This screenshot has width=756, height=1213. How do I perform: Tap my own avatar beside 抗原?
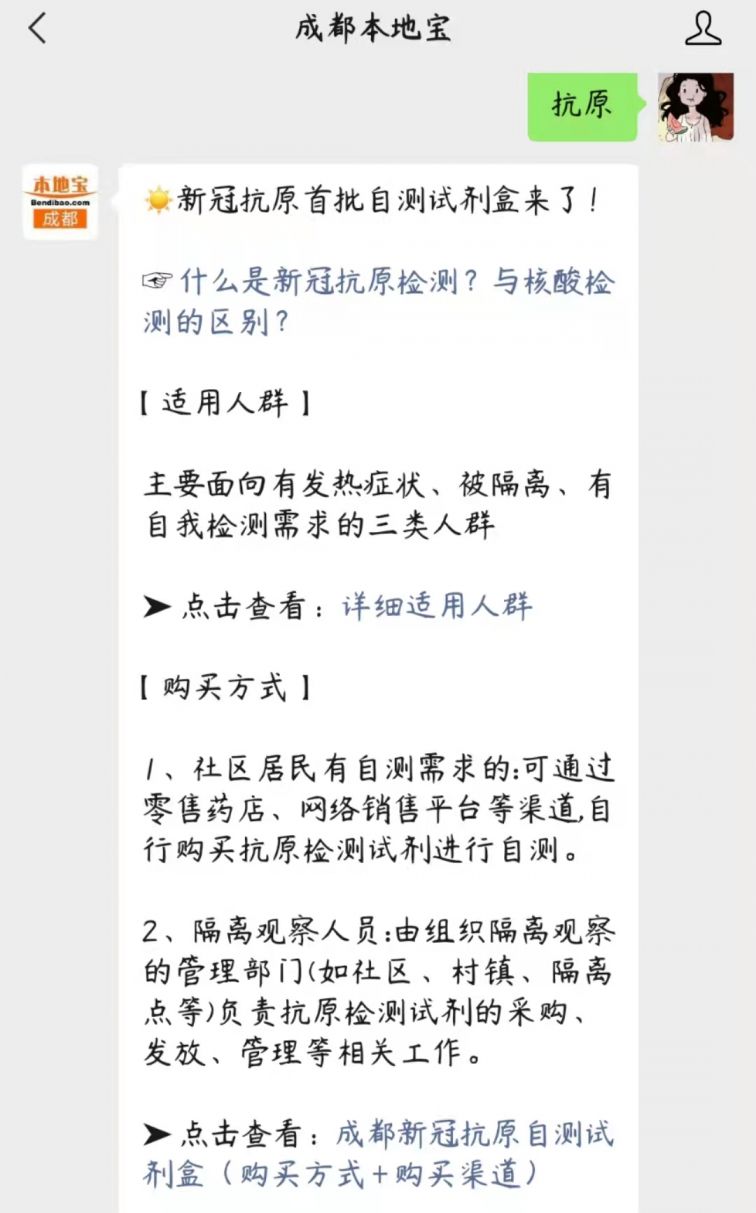coord(696,106)
